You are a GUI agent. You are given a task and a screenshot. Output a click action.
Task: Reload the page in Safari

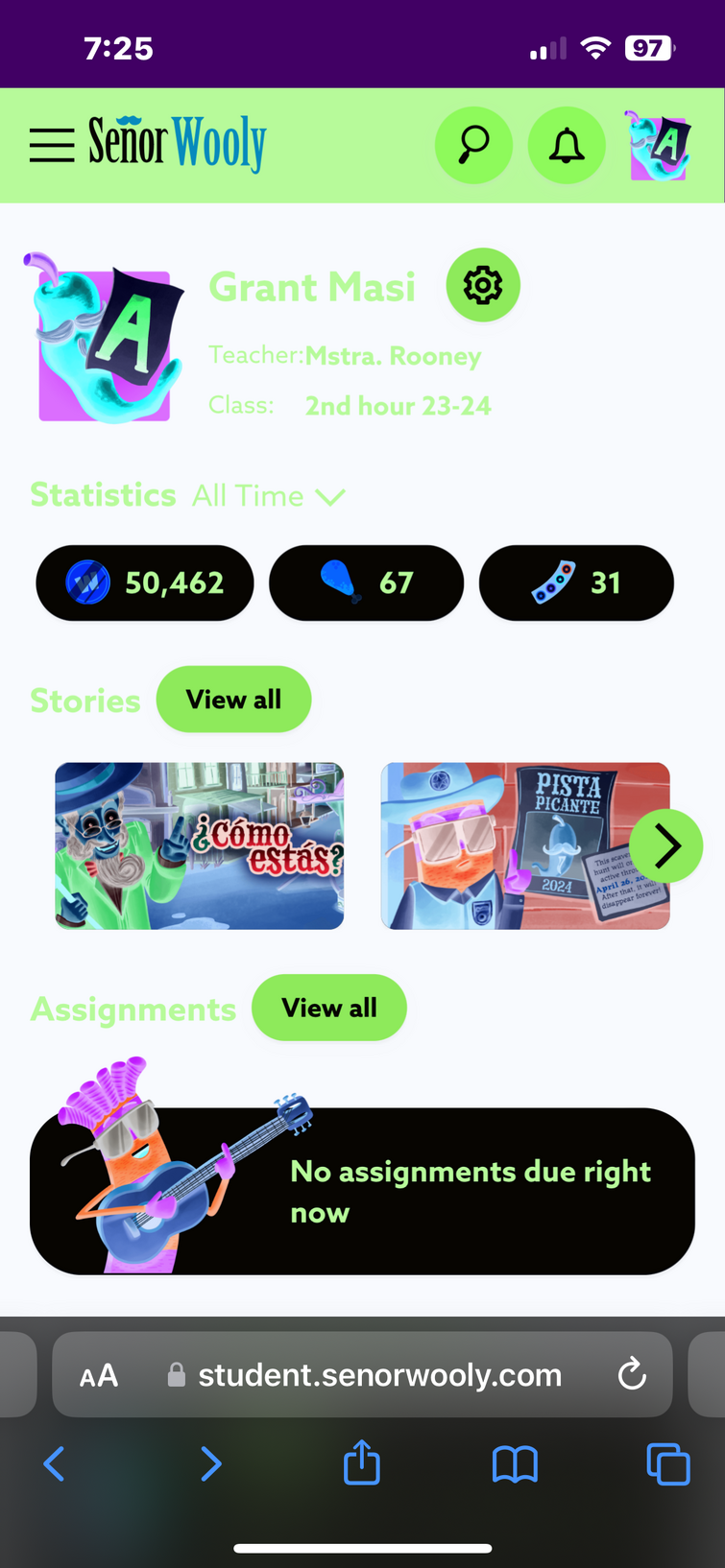631,1374
